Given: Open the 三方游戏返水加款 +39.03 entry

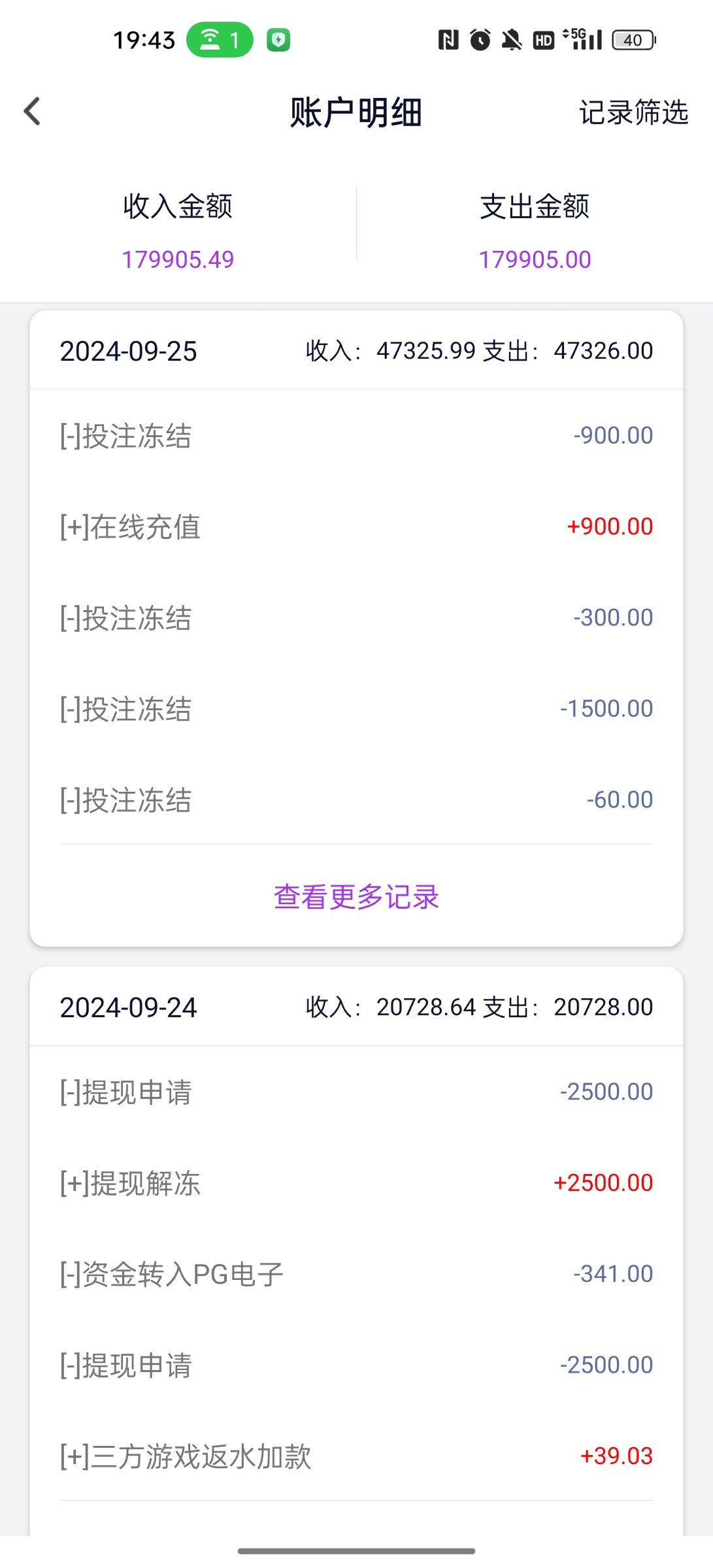Looking at the screenshot, I should coord(356,1456).
